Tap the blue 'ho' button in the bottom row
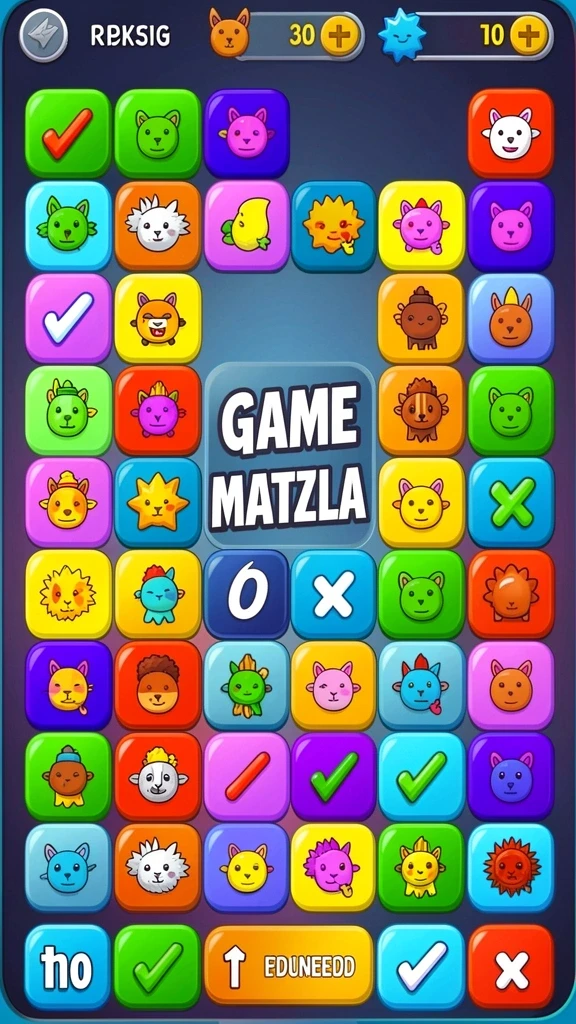576x1024 pixels. 68,967
